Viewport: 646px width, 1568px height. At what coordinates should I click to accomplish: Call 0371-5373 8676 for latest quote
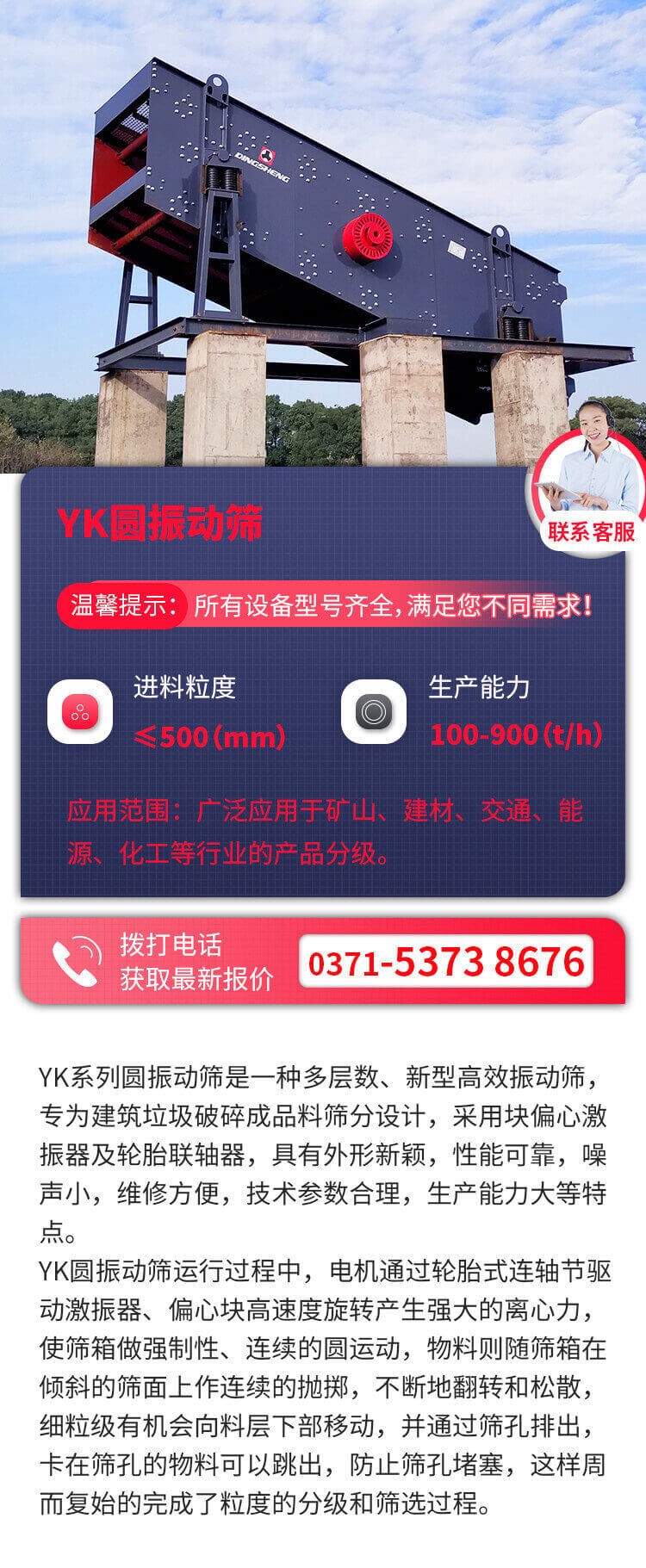pos(445,961)
